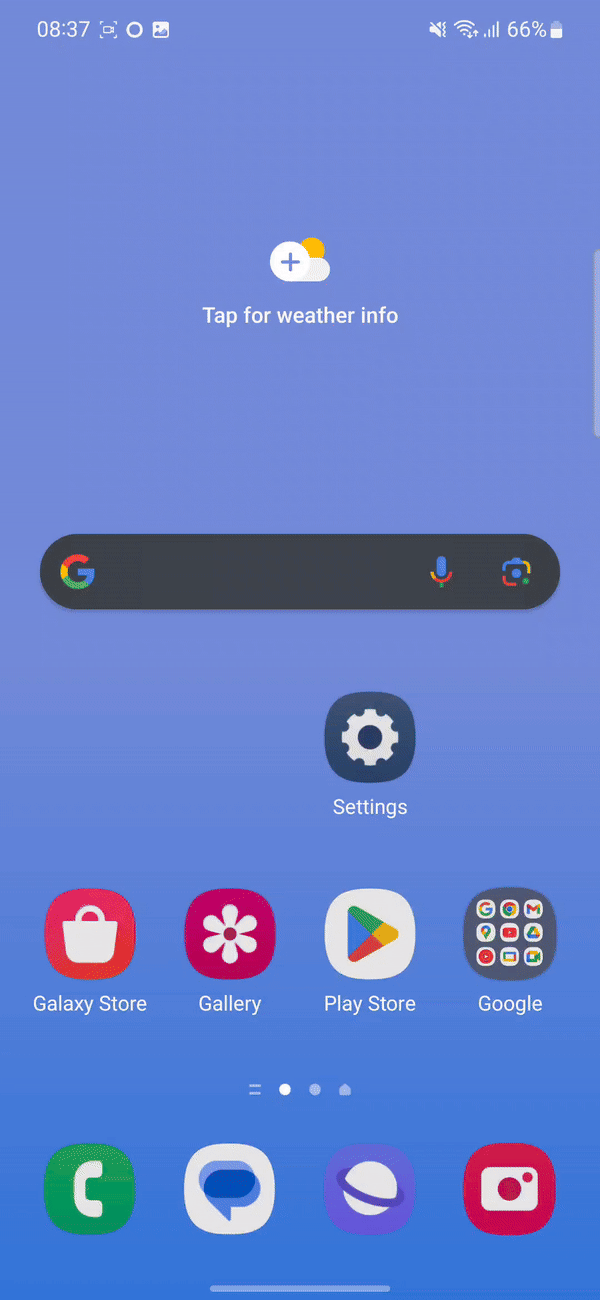The height and width of the screenshot is (1300, 600).
Task: Go to the second home page dot
Action: (315, 1090)
